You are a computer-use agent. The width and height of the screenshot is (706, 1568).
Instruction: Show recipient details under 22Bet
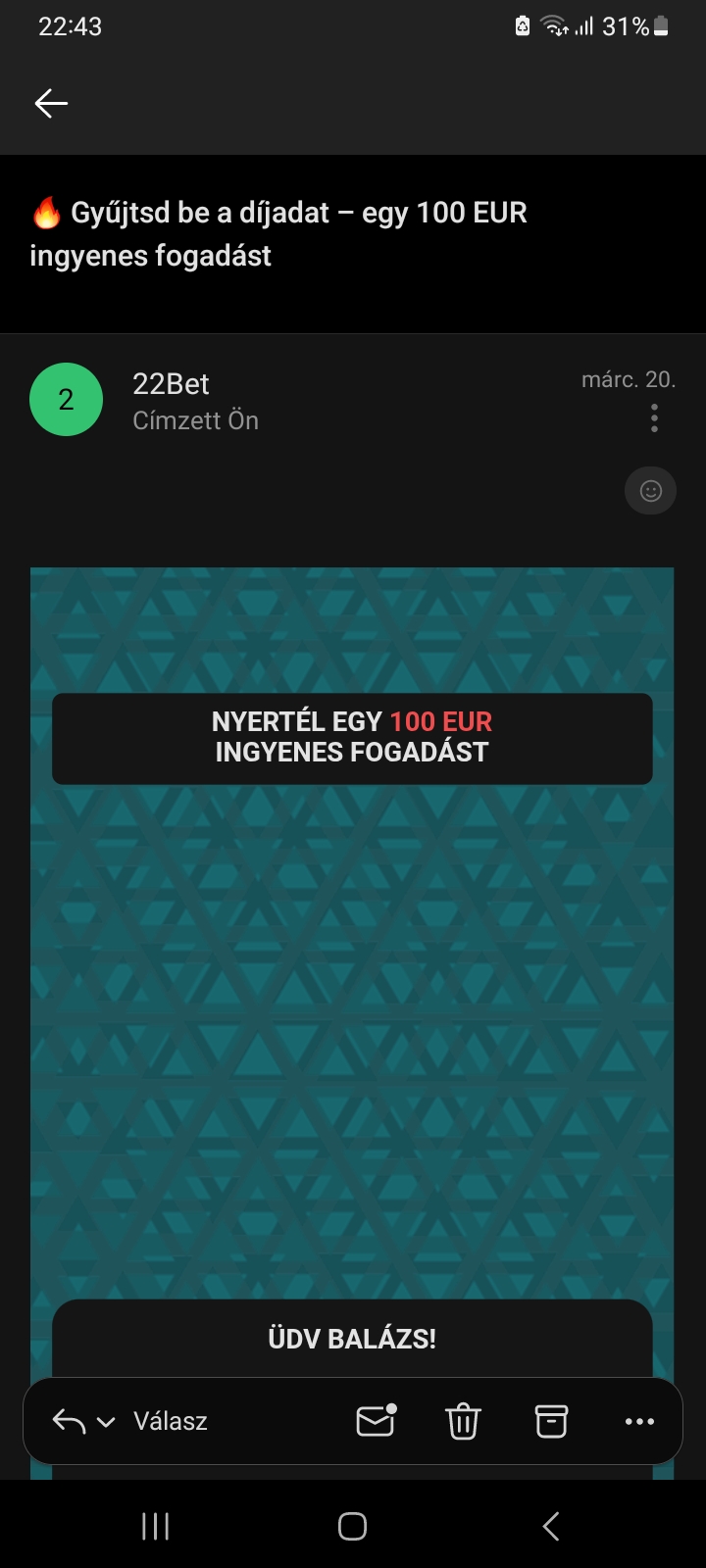pyautogui.click(x=195, y=420)
